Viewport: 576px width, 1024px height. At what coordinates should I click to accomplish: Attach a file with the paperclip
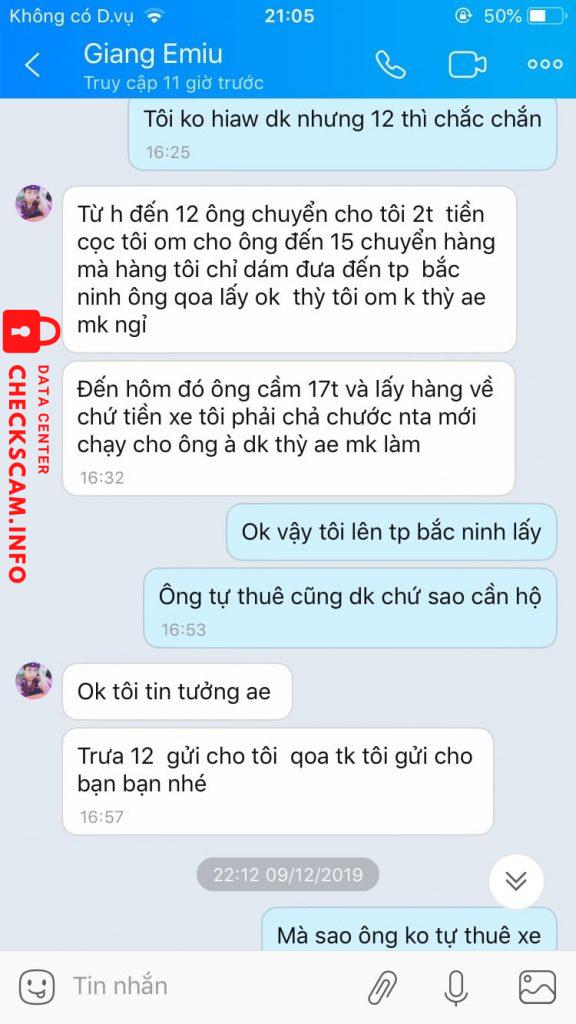click(382, 987)
